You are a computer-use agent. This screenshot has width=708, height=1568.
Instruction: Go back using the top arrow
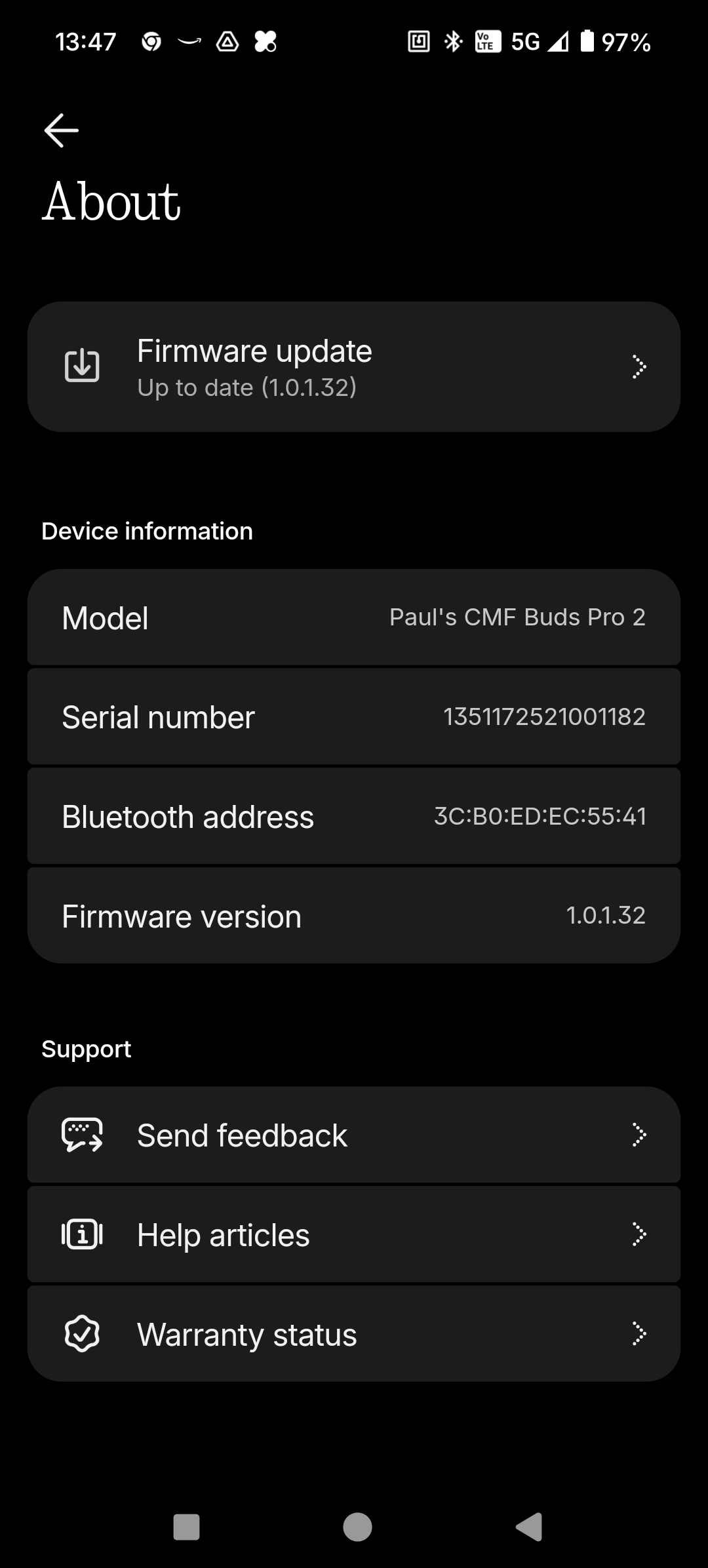click(x=62, y=130)
